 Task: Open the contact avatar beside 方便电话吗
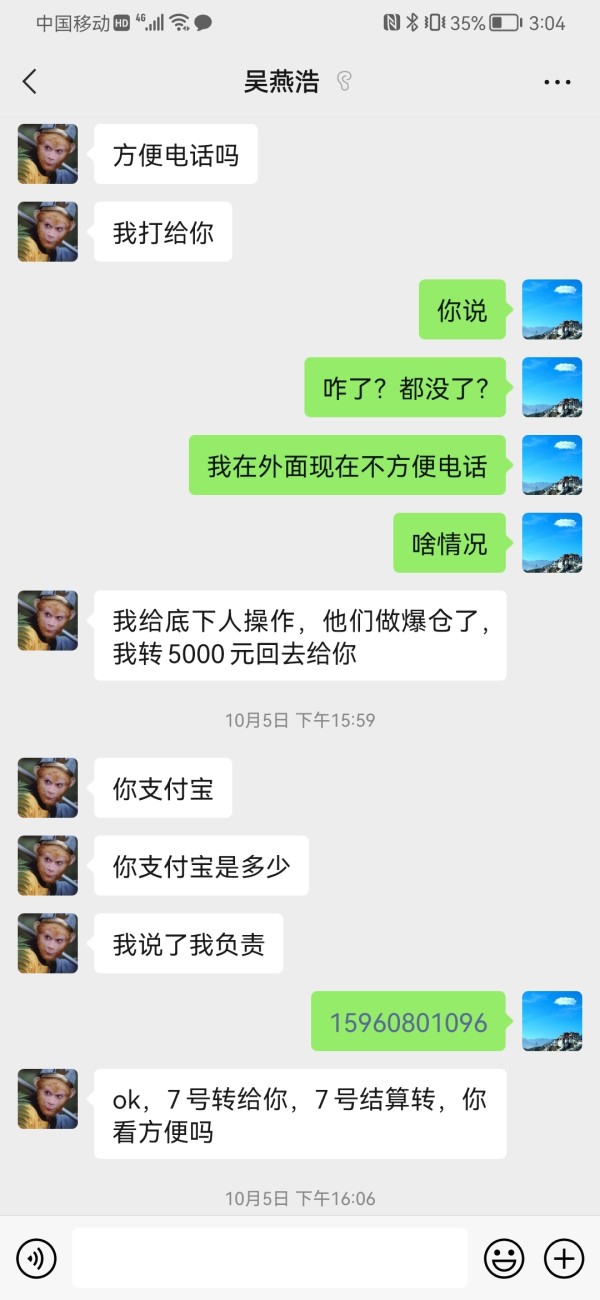[48, 154]
